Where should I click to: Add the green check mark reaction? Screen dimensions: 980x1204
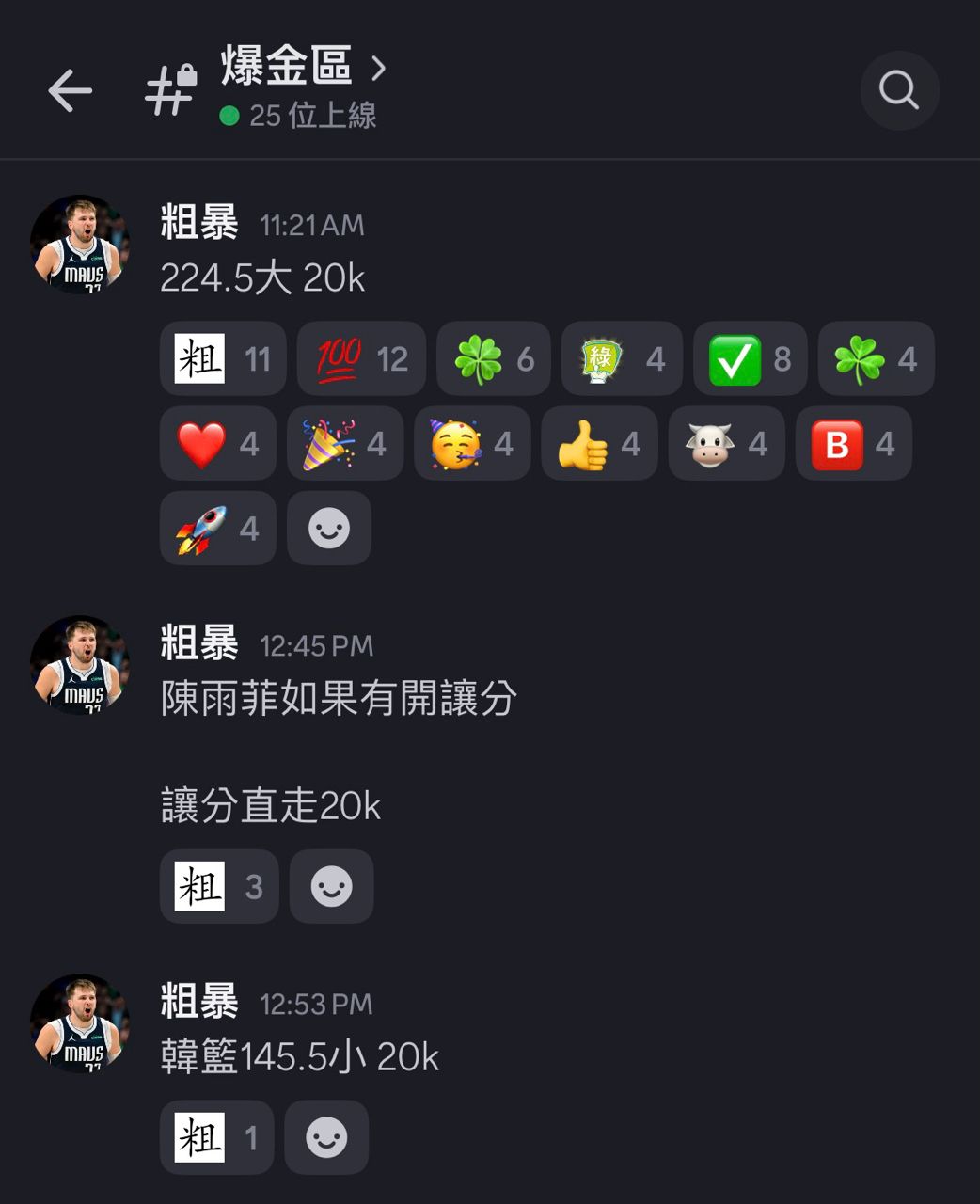[x=750, y=358]
